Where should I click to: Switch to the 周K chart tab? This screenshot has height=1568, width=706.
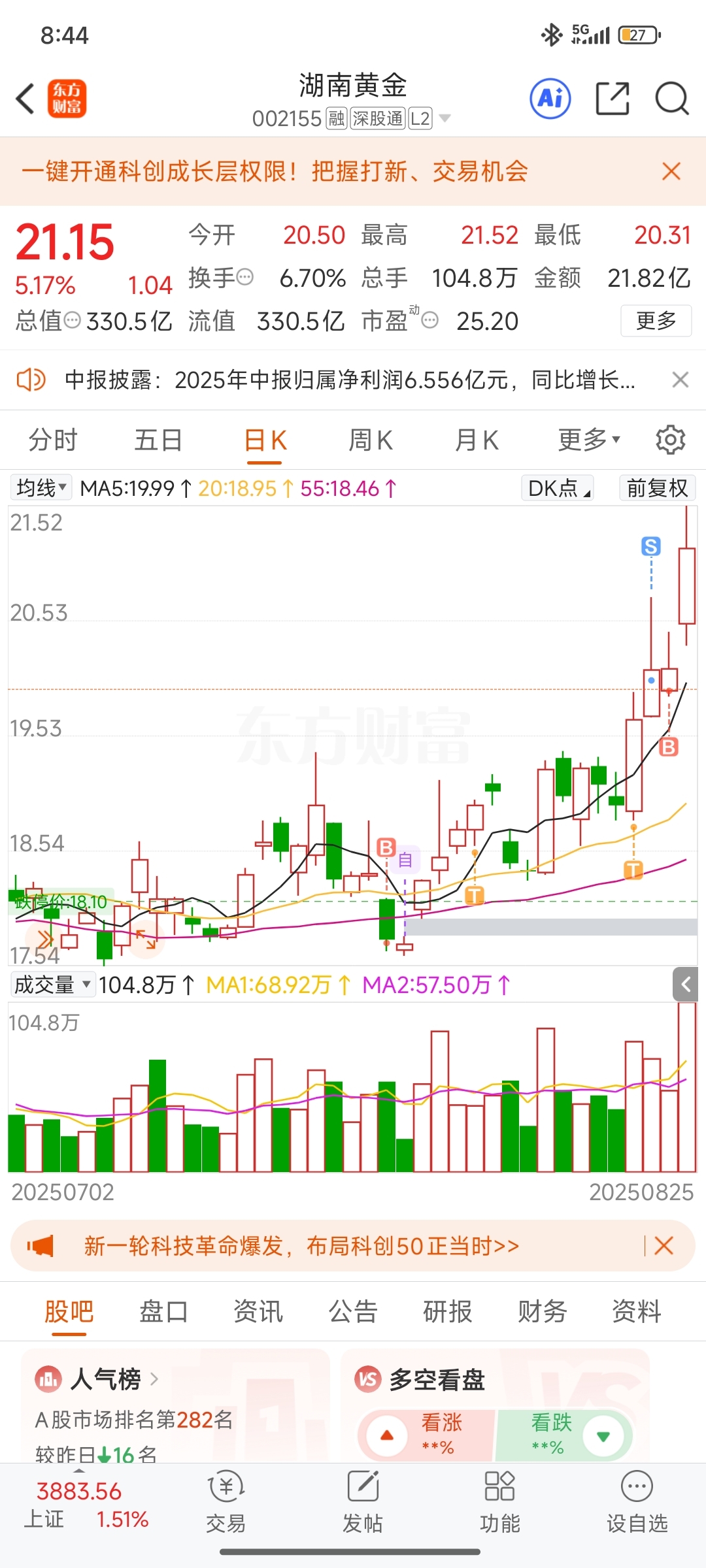[371, 440]
